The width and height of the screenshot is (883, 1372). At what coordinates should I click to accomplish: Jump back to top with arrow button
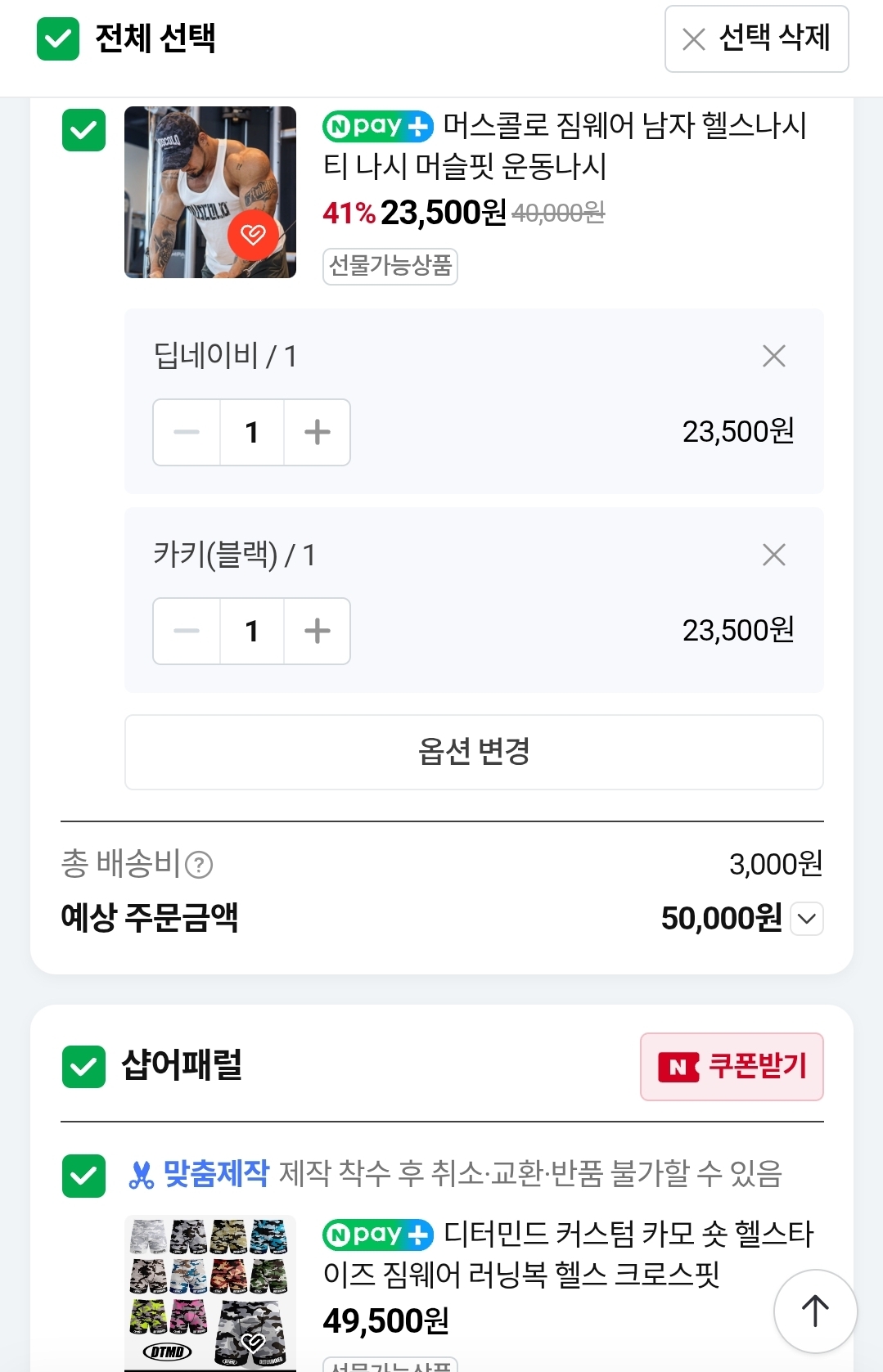[x=814, y=1311]
